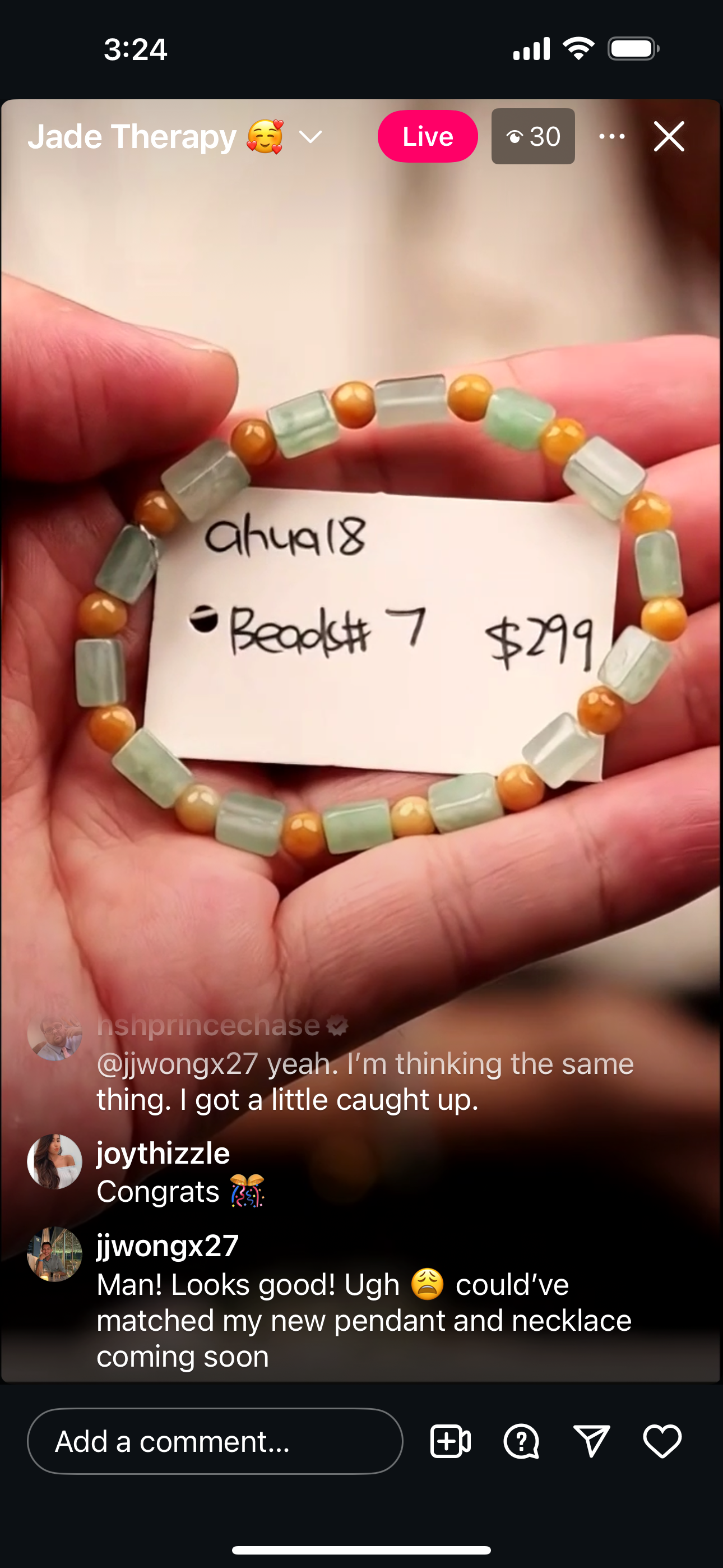View the 30 live viewers list

click(x=533, y=136)
